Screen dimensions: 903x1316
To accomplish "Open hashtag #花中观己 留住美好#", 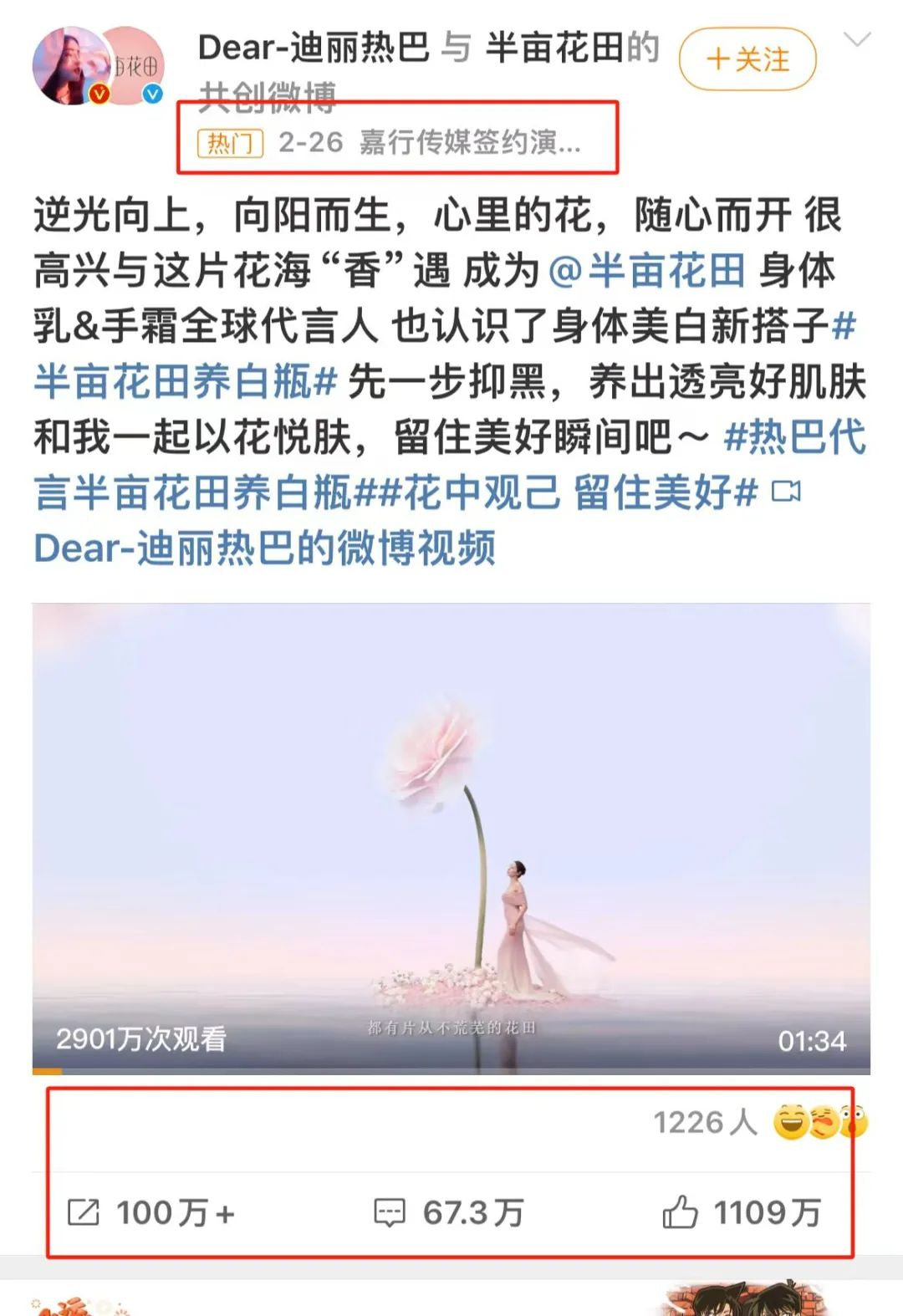I will tap(580, 492).
